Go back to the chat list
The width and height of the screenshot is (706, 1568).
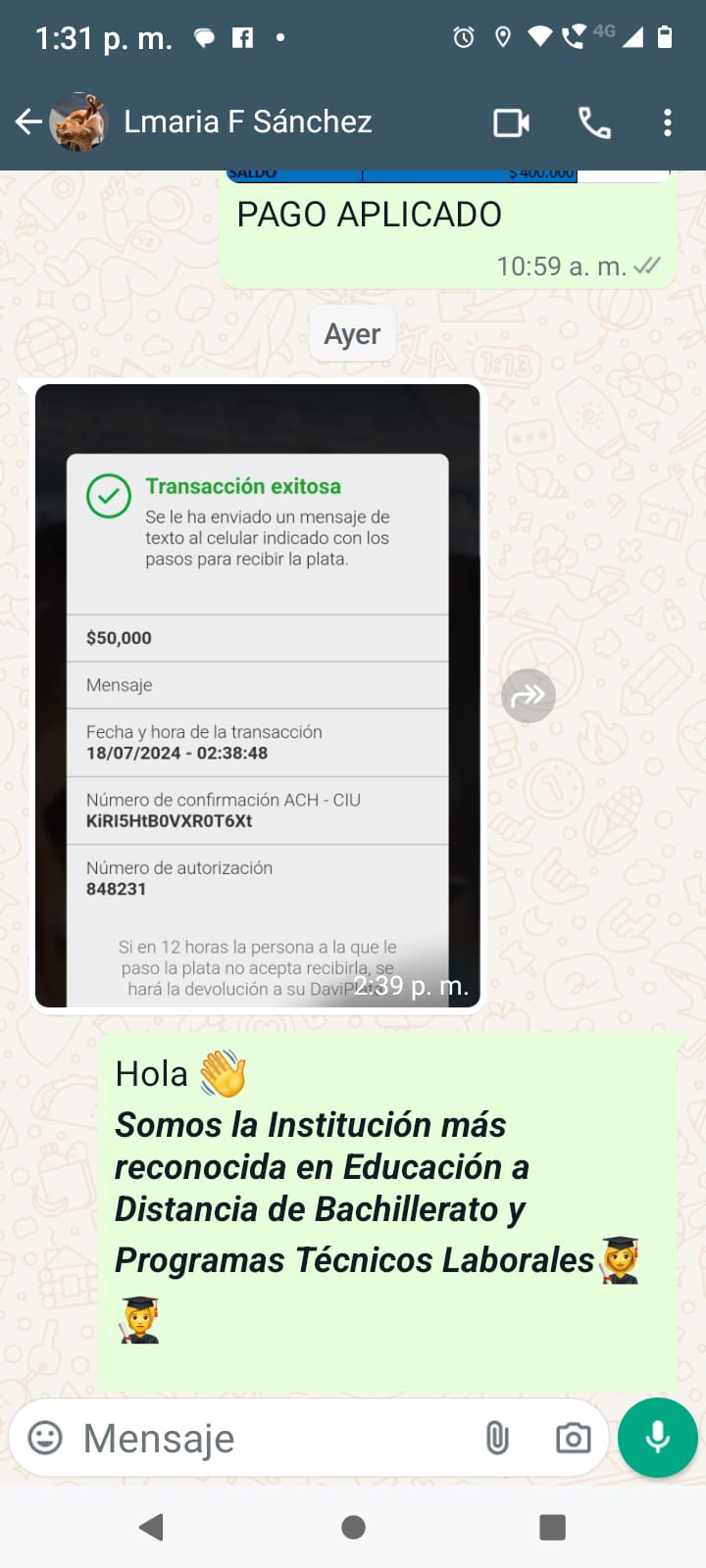[28, 122]
